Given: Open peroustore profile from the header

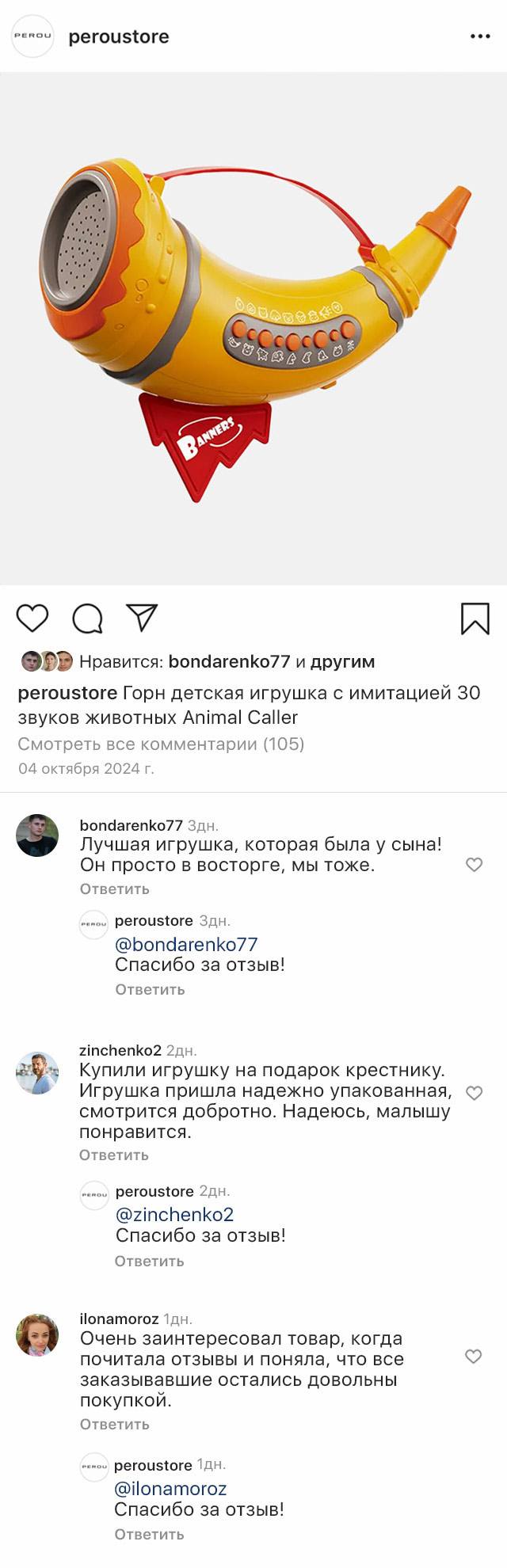Looking at the screenshot, I should click(x=118, y=37).
